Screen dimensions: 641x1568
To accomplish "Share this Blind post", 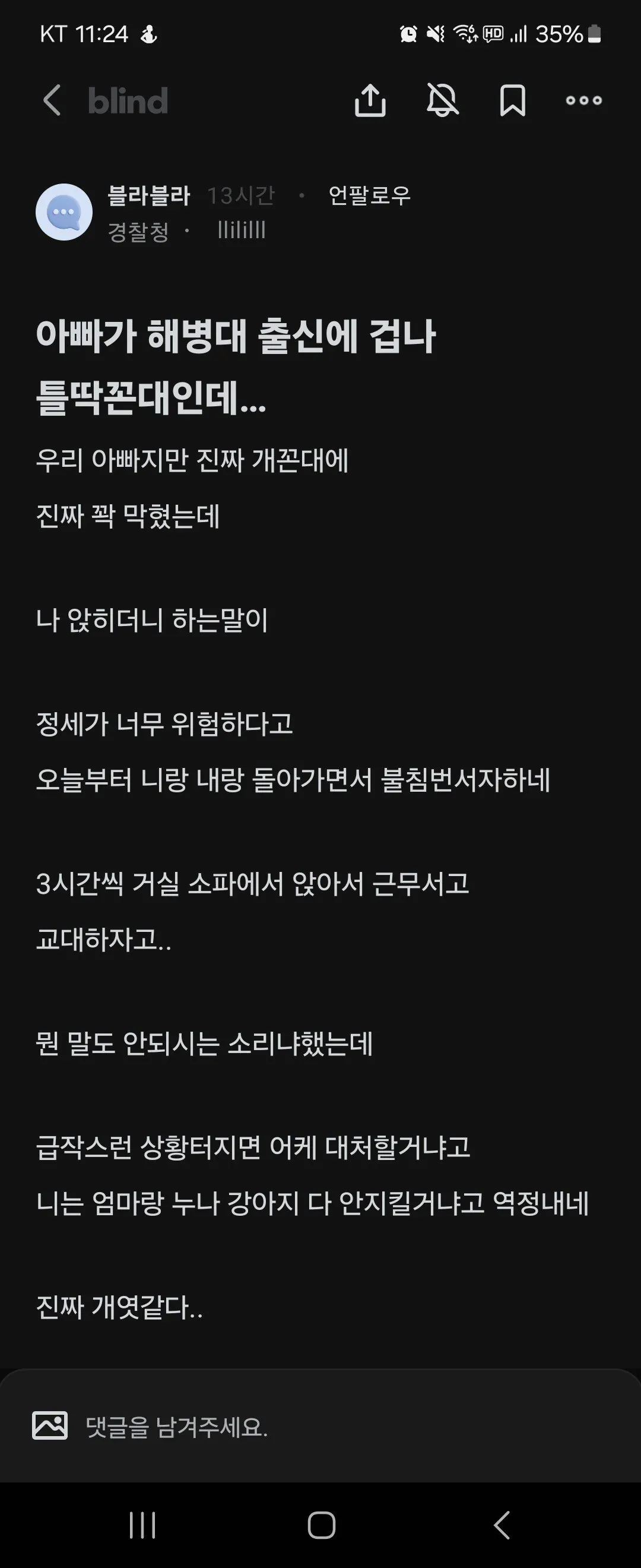I will click(x=370, y=100).
